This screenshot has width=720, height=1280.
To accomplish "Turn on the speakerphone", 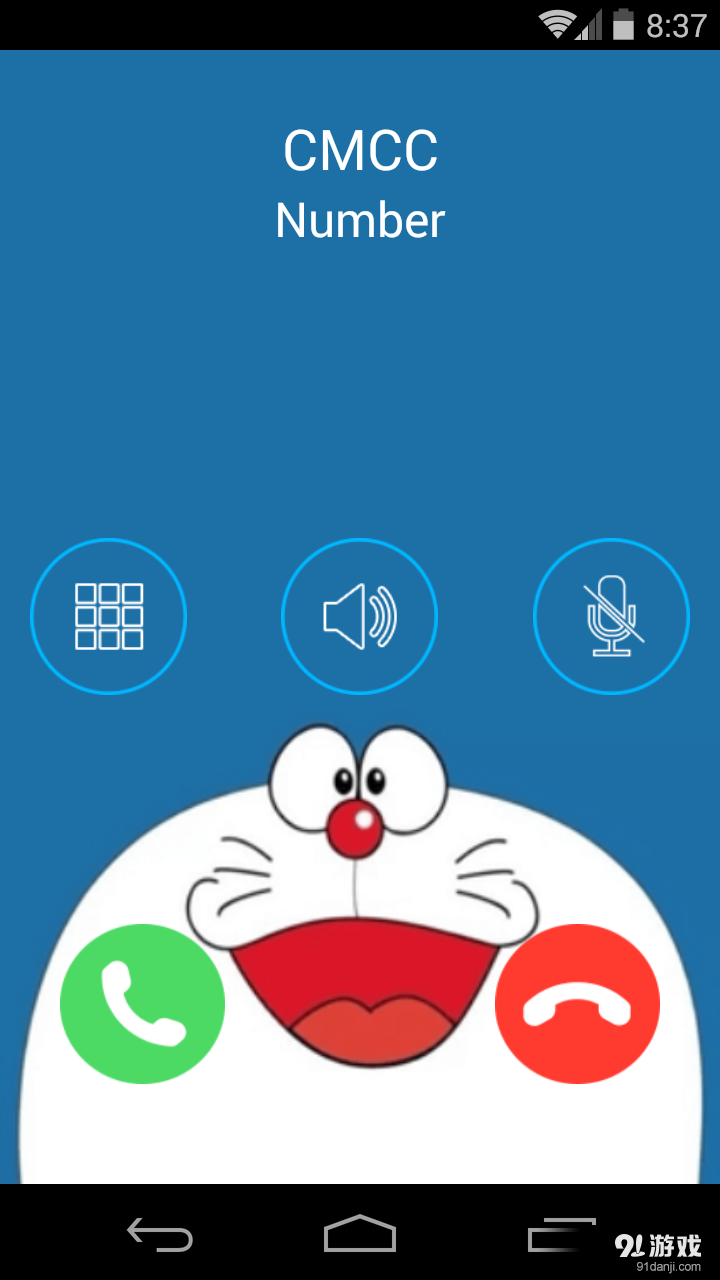I will coord(360,616).
